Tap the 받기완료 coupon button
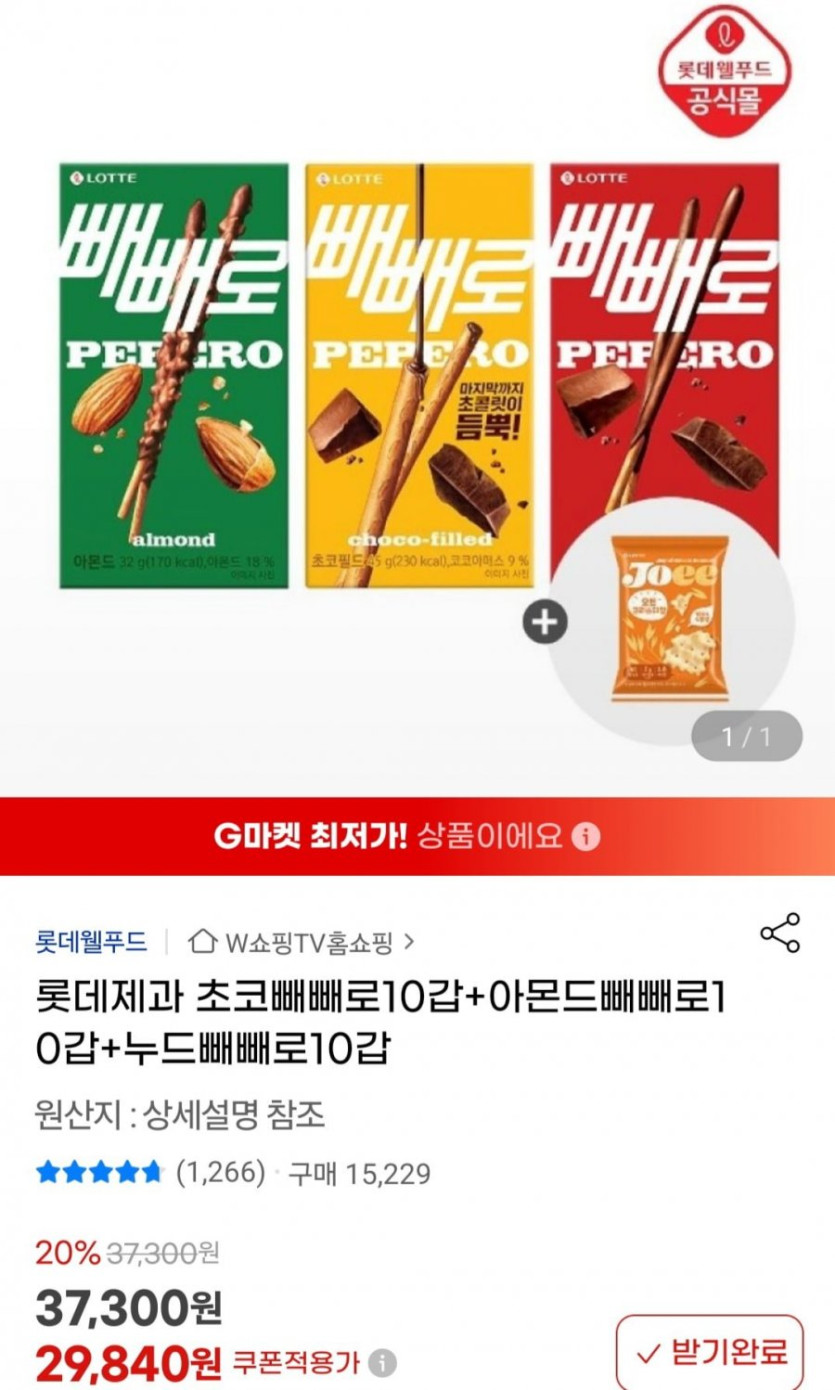 point(709,1352)
